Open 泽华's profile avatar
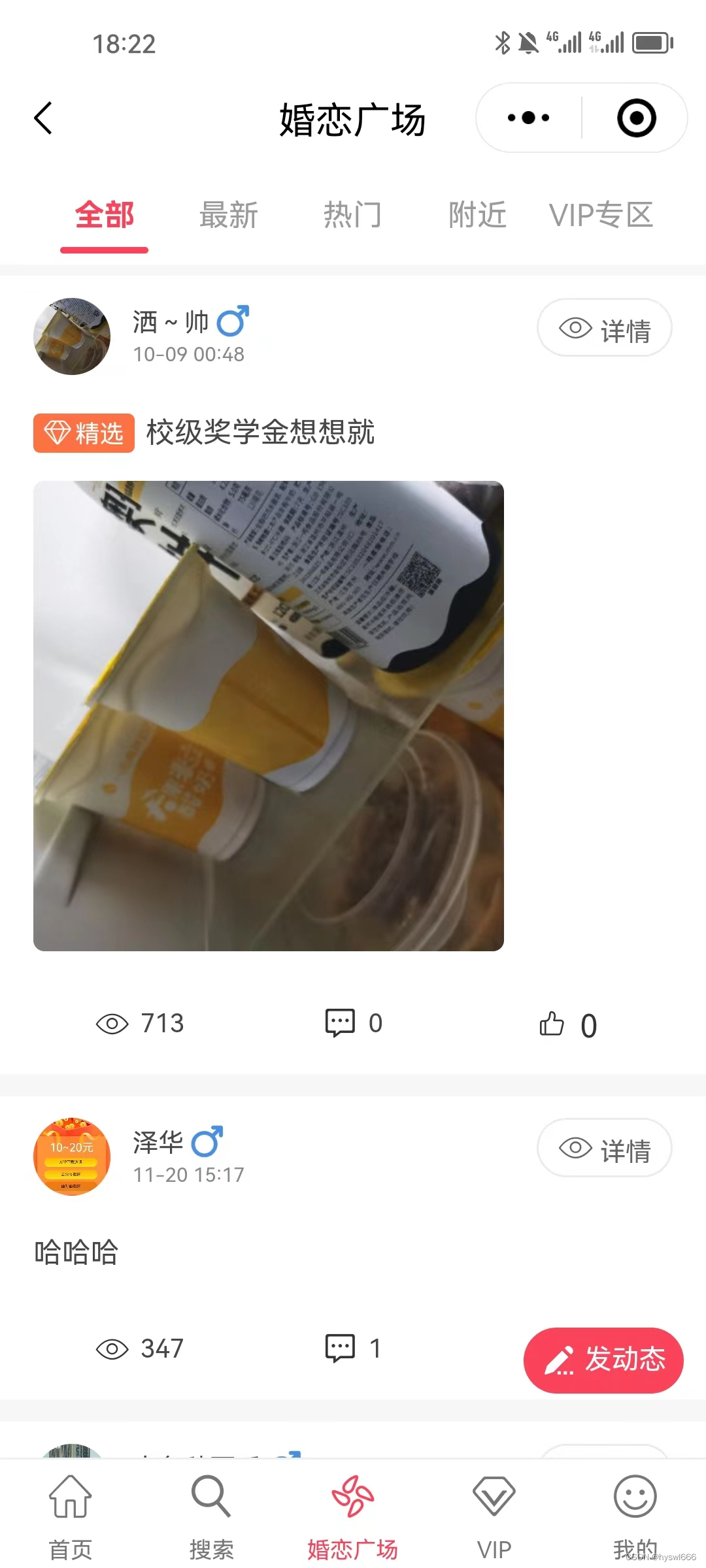Viewport: 706px width, 1568px height. click(x=72, y=1156)
